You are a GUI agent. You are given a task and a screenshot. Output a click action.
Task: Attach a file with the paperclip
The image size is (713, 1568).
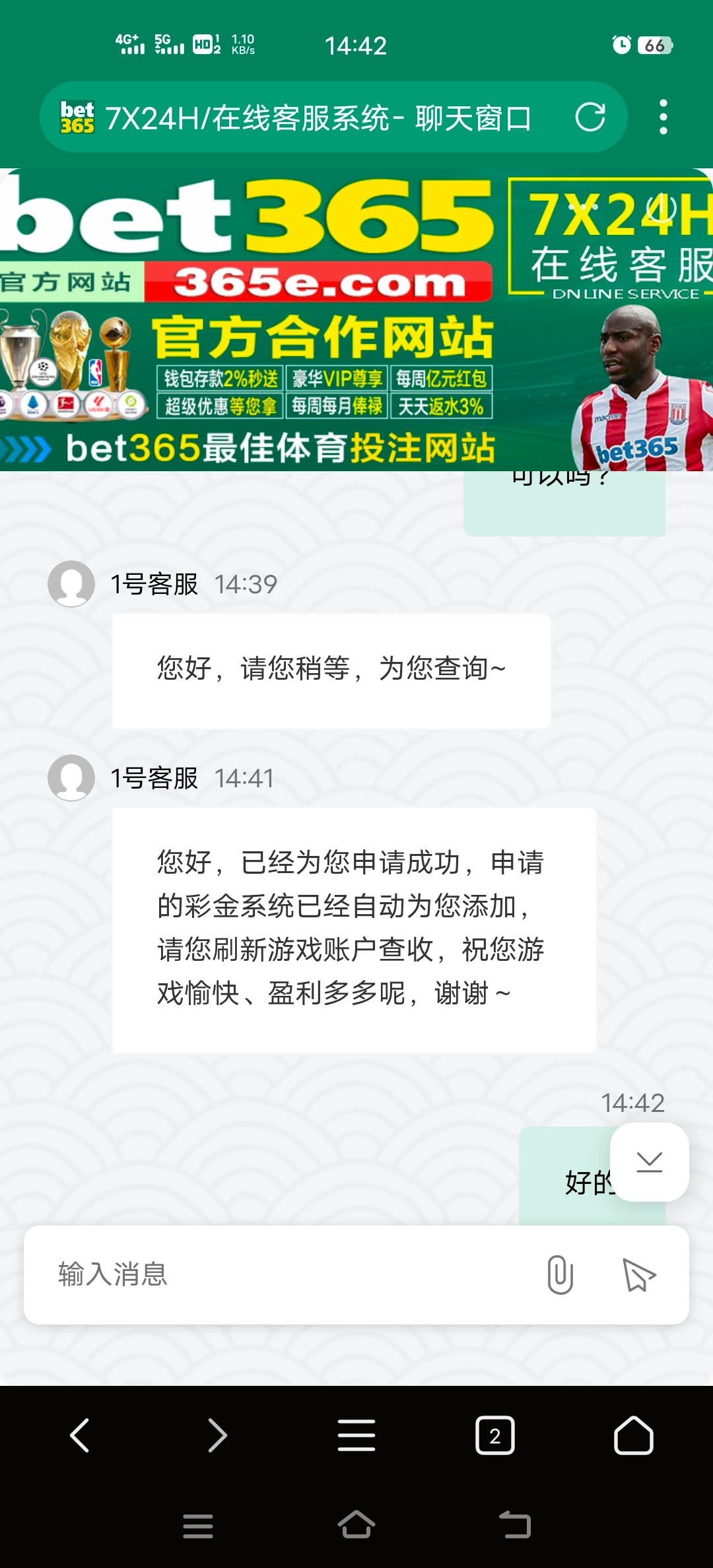(560, 1274)
